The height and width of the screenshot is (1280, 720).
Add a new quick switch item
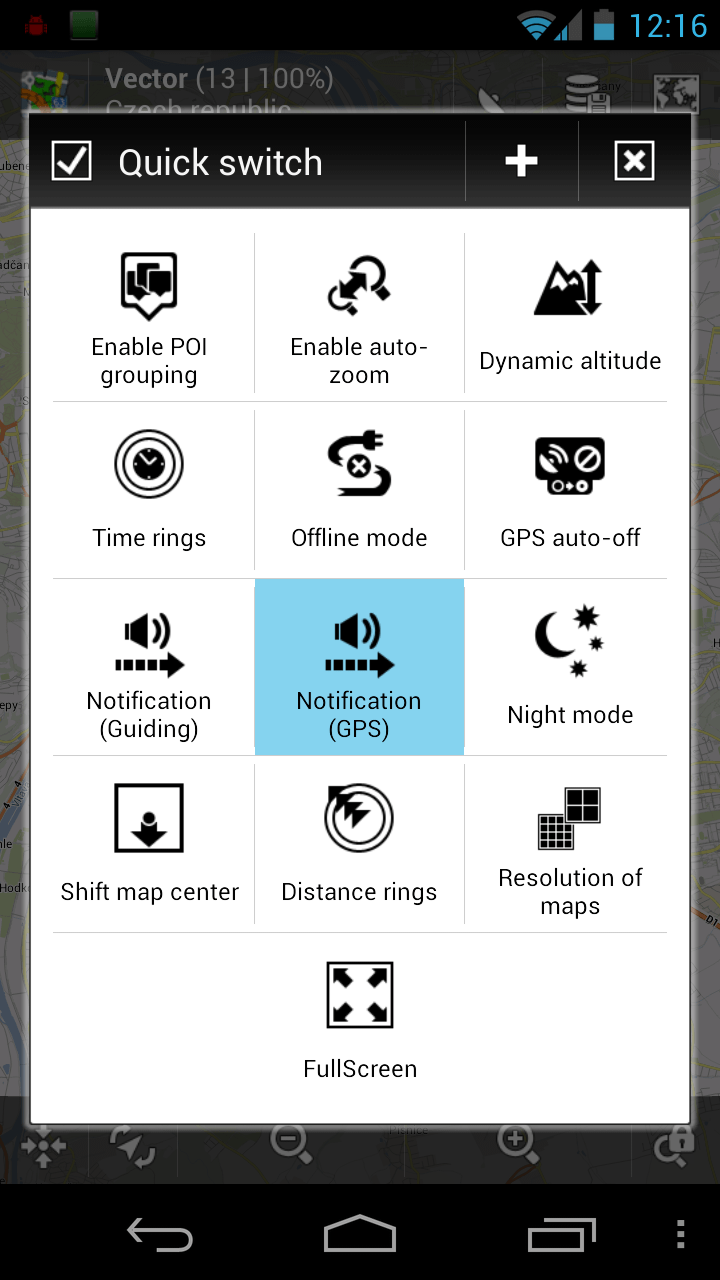521,161
